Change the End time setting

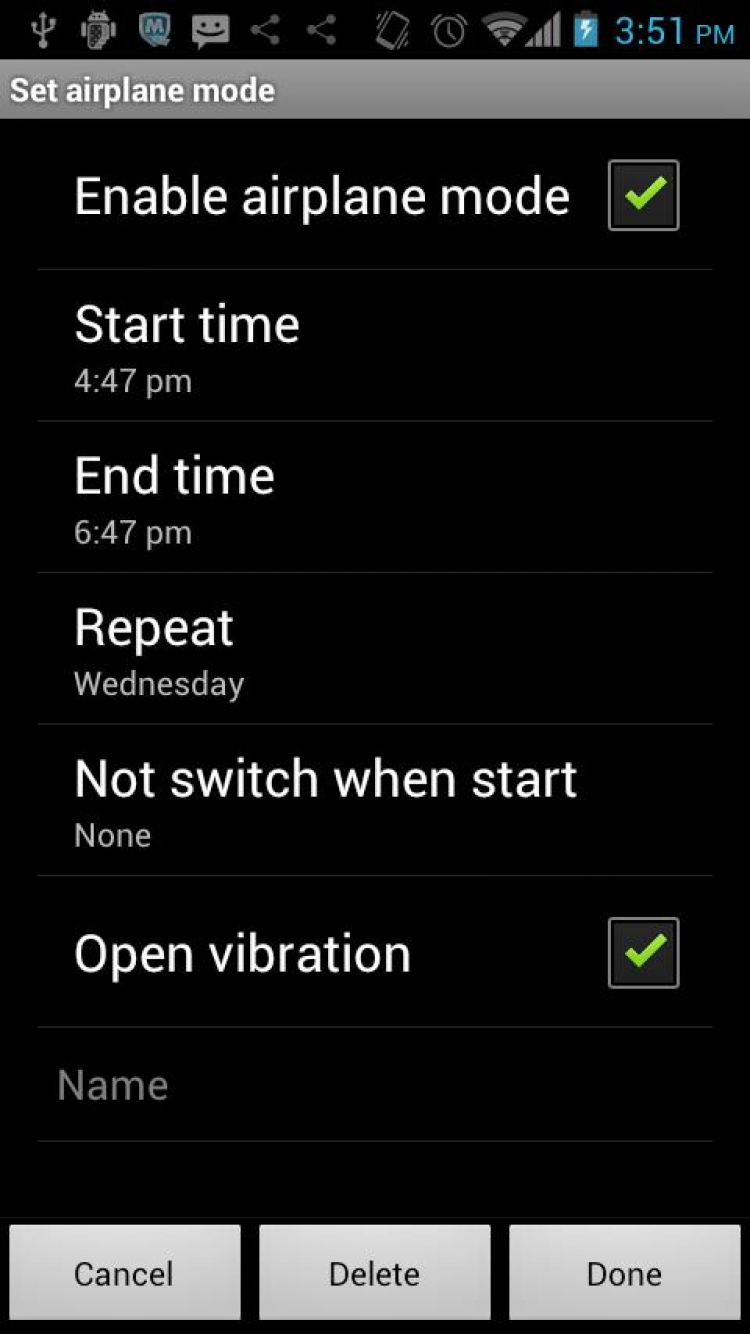pos(374,498)
